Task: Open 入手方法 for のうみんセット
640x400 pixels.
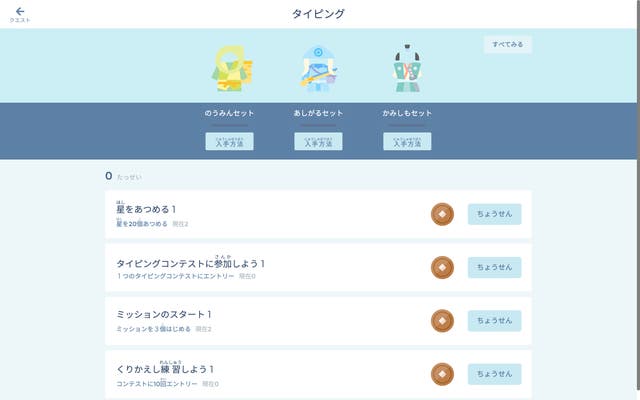Action: pyautogui.click(x=229, y=142)
